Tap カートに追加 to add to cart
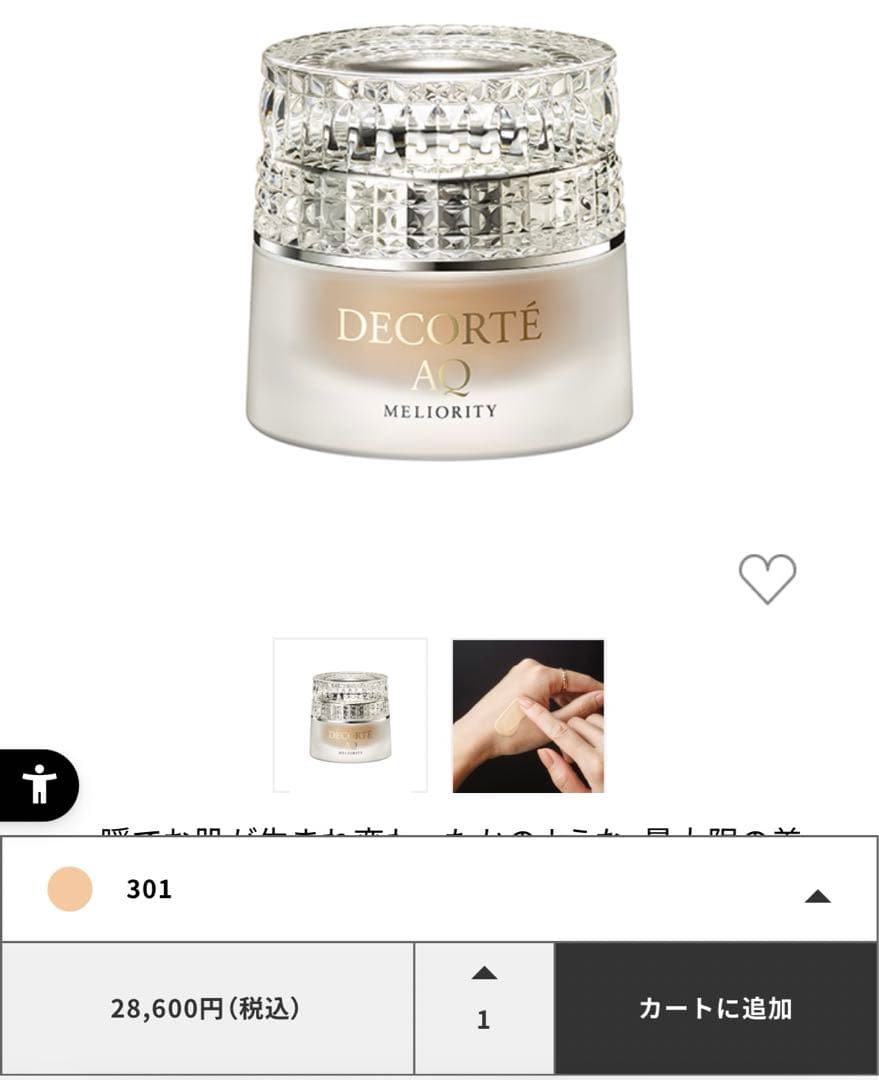The width and height of the screenshot is (879, 1080). point(715,1008)
